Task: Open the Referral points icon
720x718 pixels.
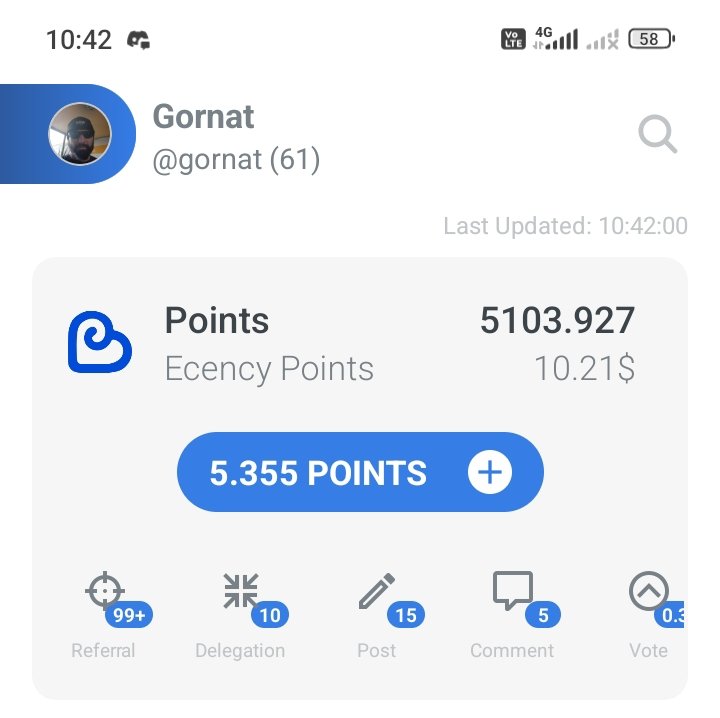Action: point(105,592)
